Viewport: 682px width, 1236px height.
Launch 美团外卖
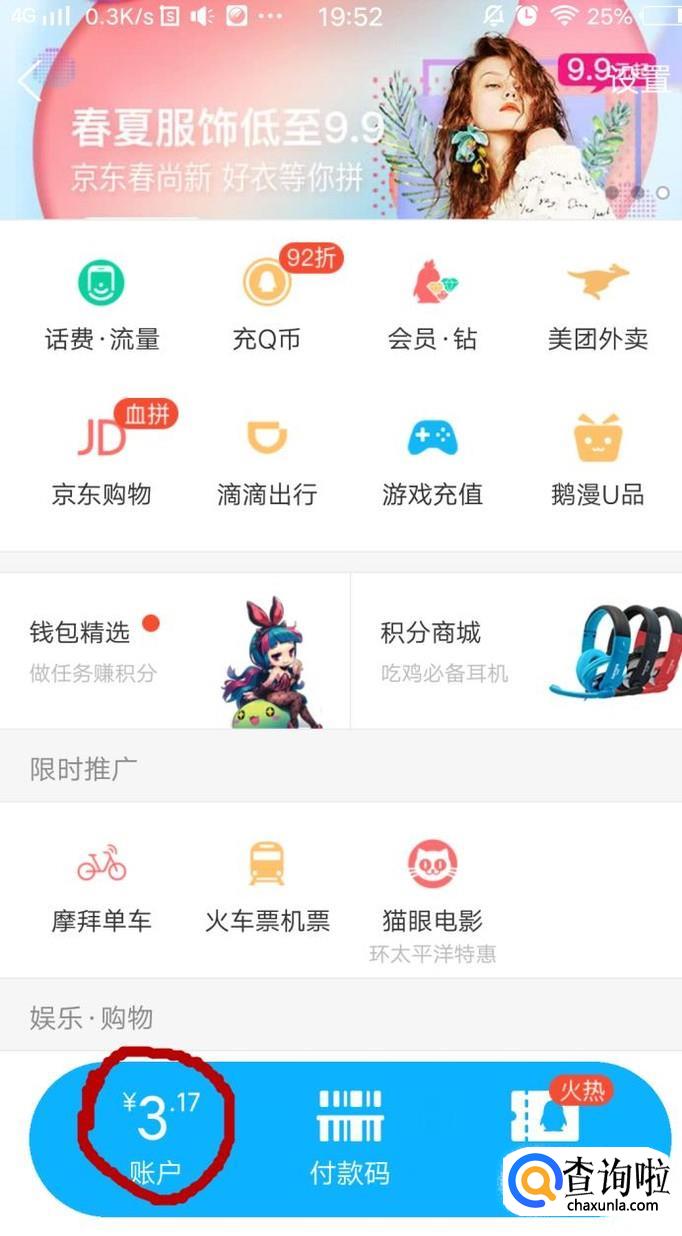pyautogui.click(x=598, y=305)
